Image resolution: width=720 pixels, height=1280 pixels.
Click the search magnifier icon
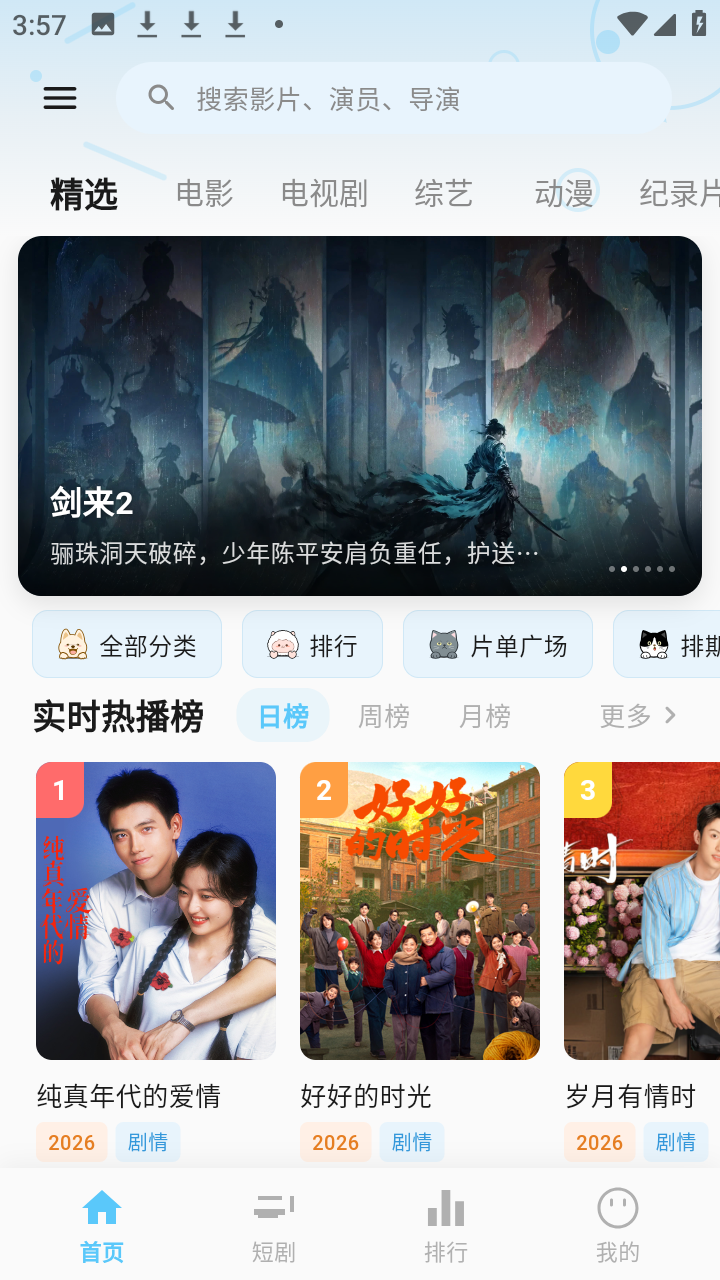[161, 98]
